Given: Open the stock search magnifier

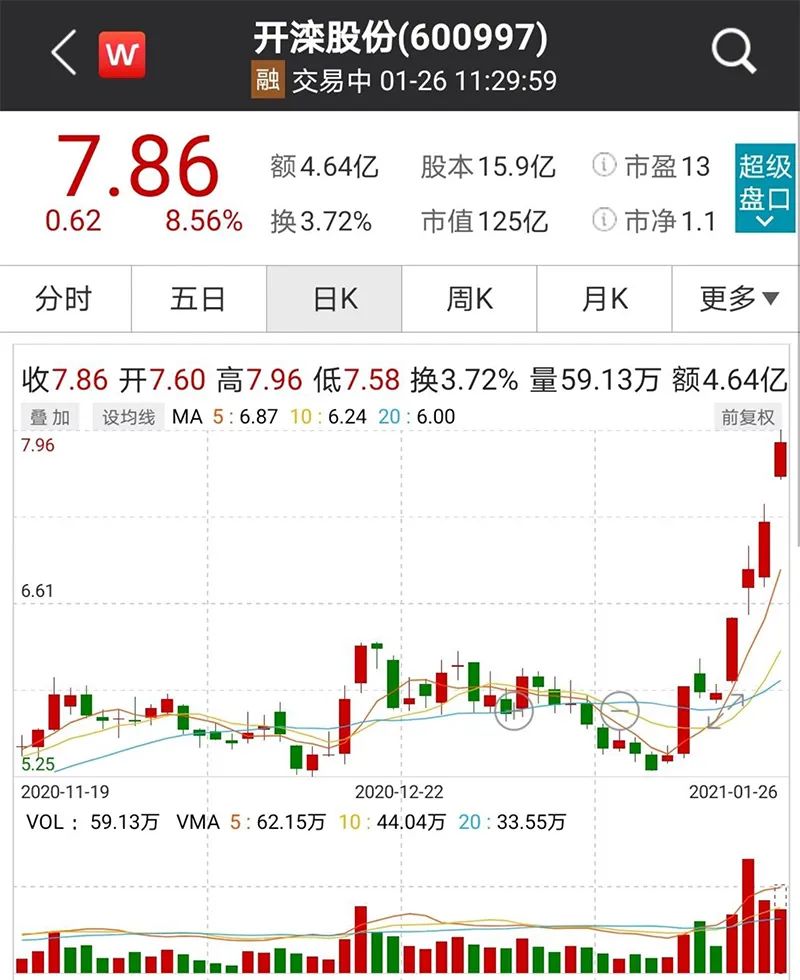Looking at the screenshot, I should 734,52.
